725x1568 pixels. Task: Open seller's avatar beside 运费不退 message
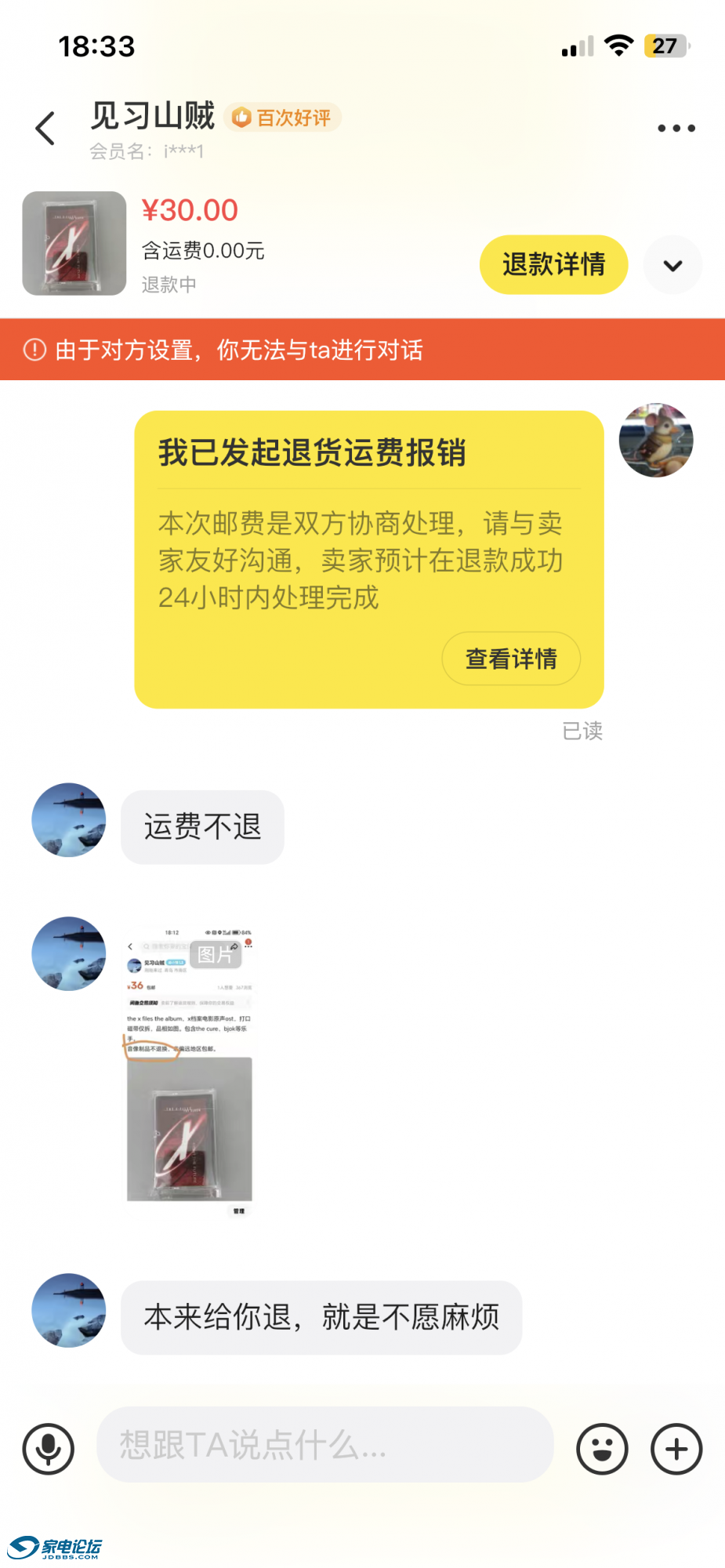tap(69, 820)
